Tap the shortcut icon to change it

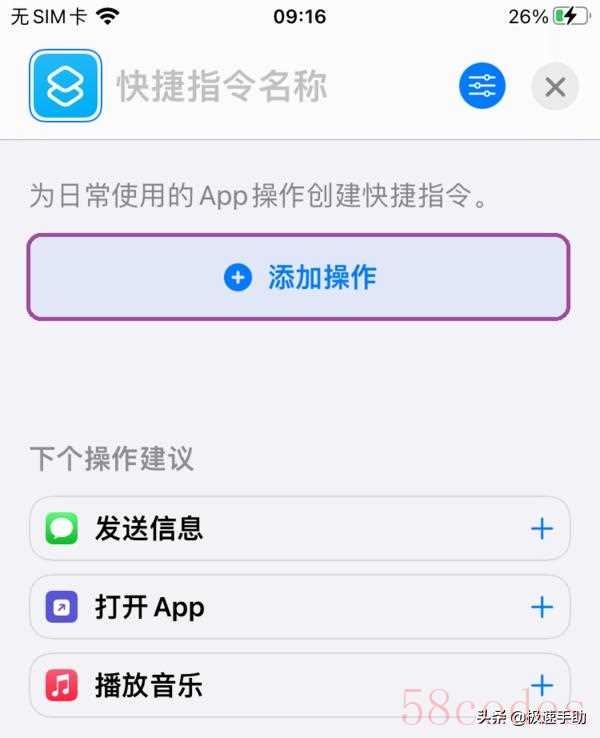pos(65,86)
